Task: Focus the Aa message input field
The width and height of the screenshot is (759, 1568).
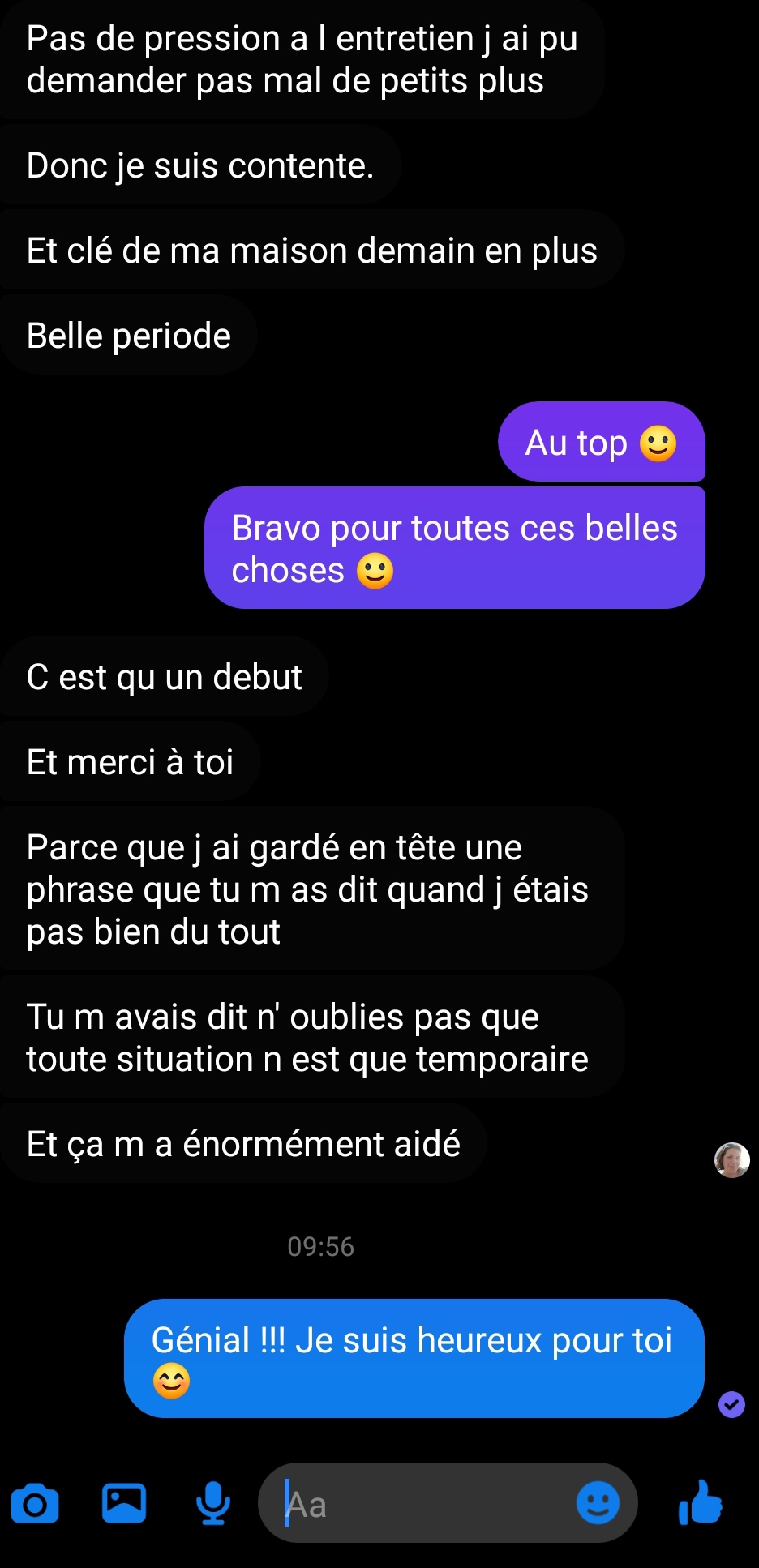Action: (x=422, y=1505)
